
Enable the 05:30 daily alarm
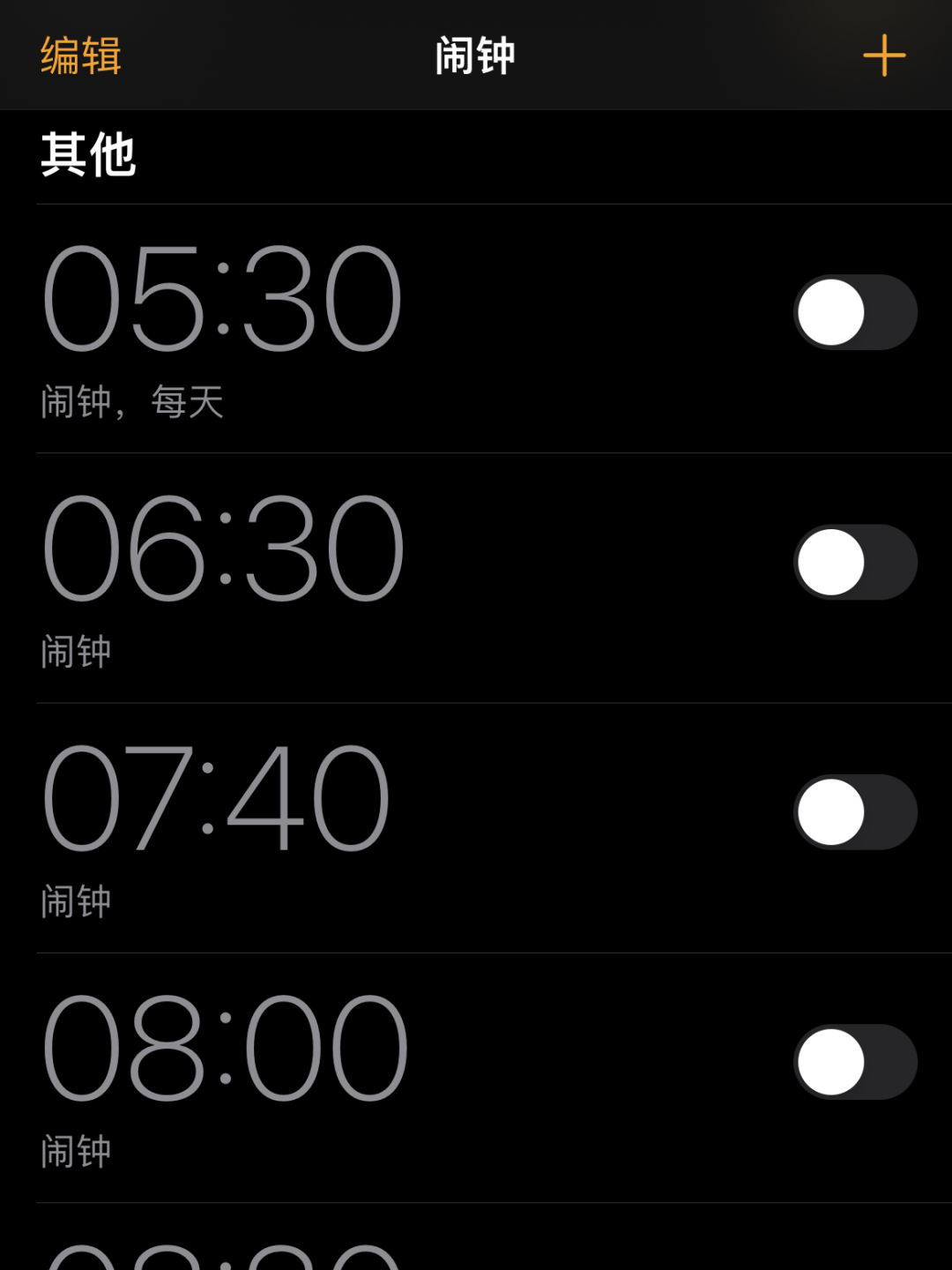click(855, 312)
